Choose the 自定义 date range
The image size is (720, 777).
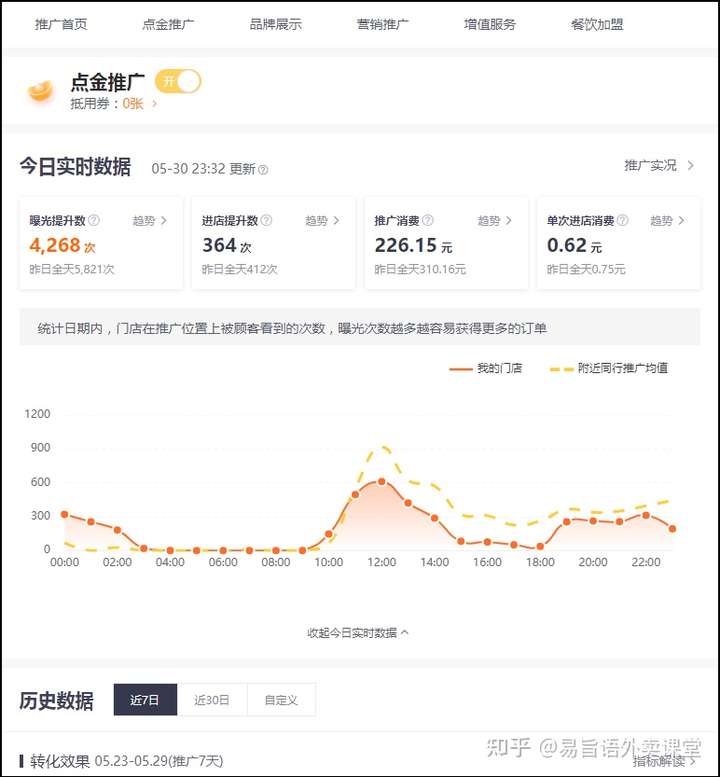[281, 700]
